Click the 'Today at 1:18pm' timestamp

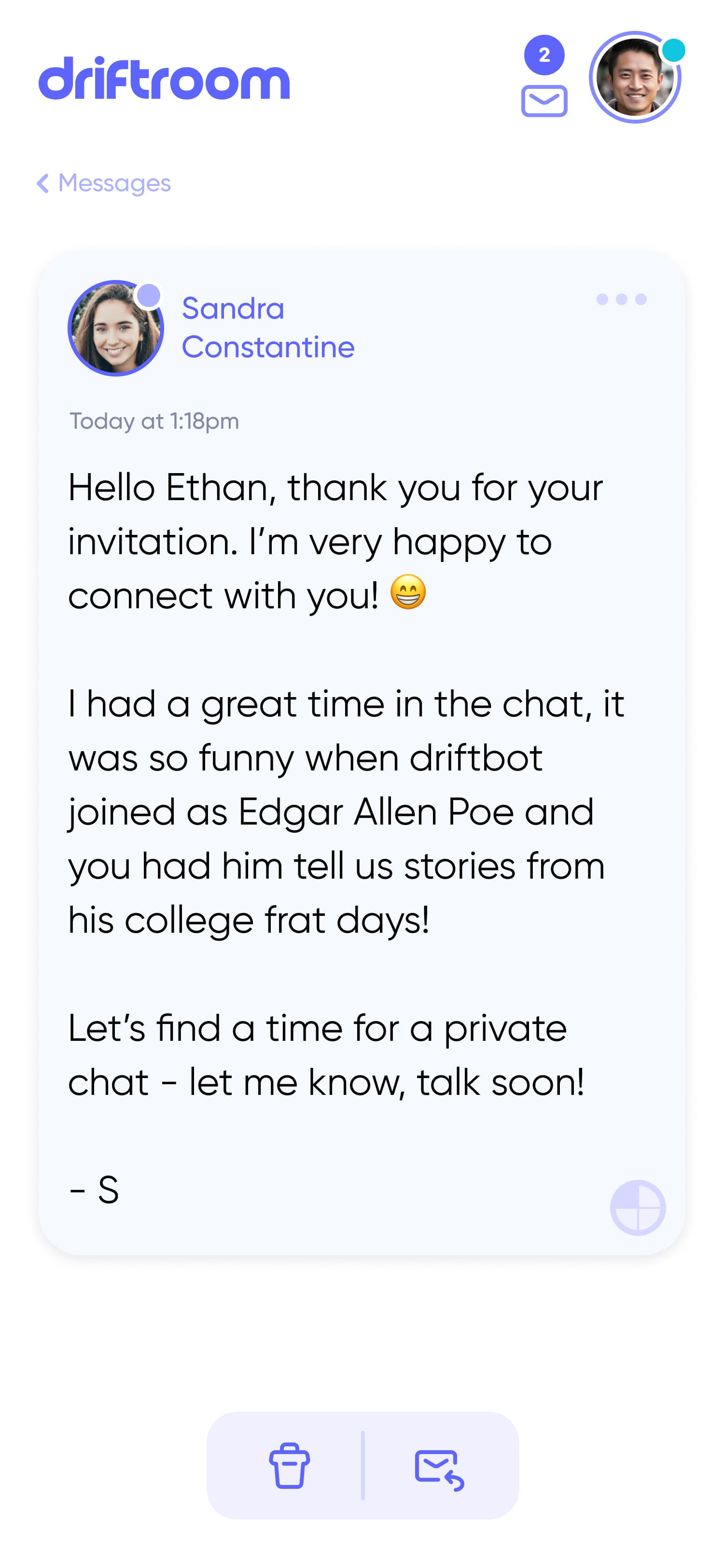pyautogui.click(x=154, y=420)
